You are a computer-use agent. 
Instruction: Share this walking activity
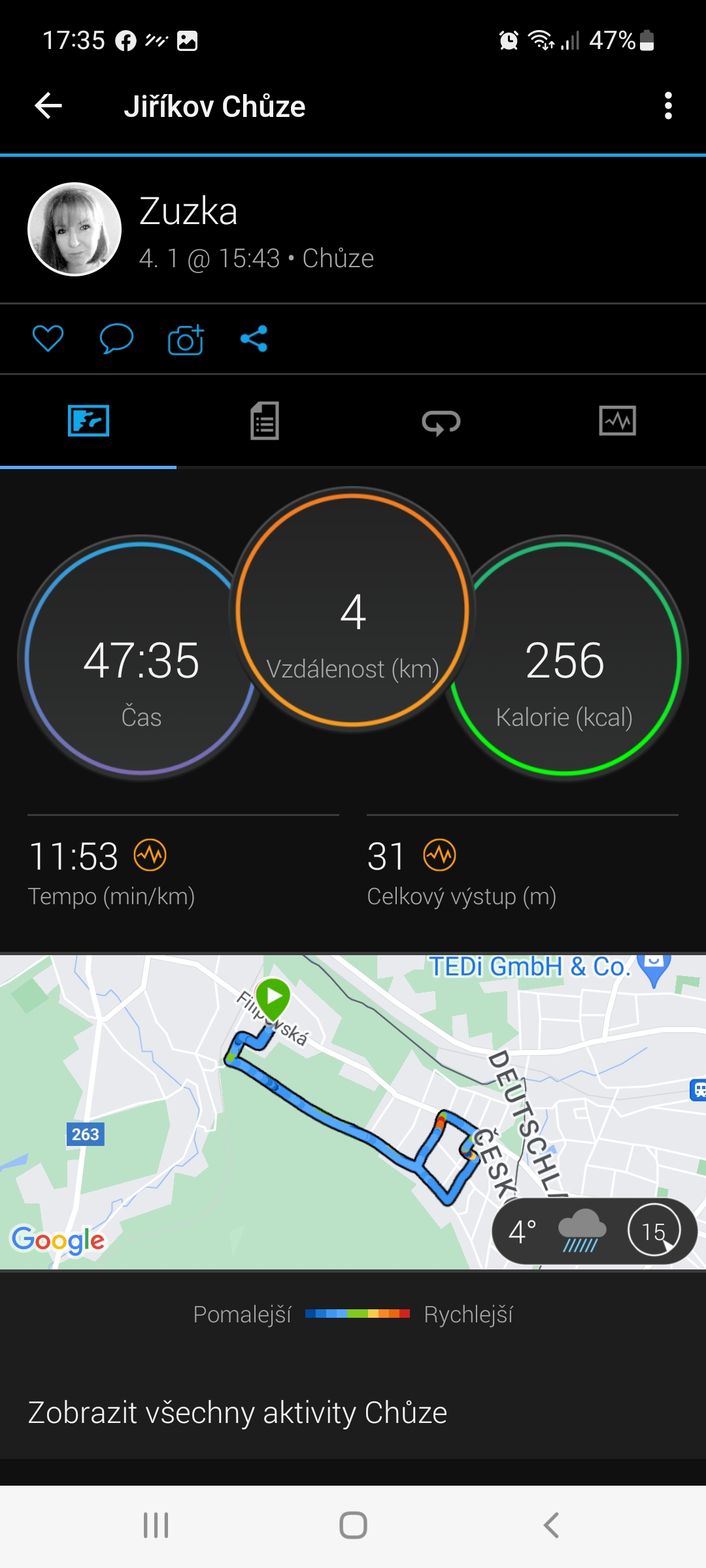254,338
